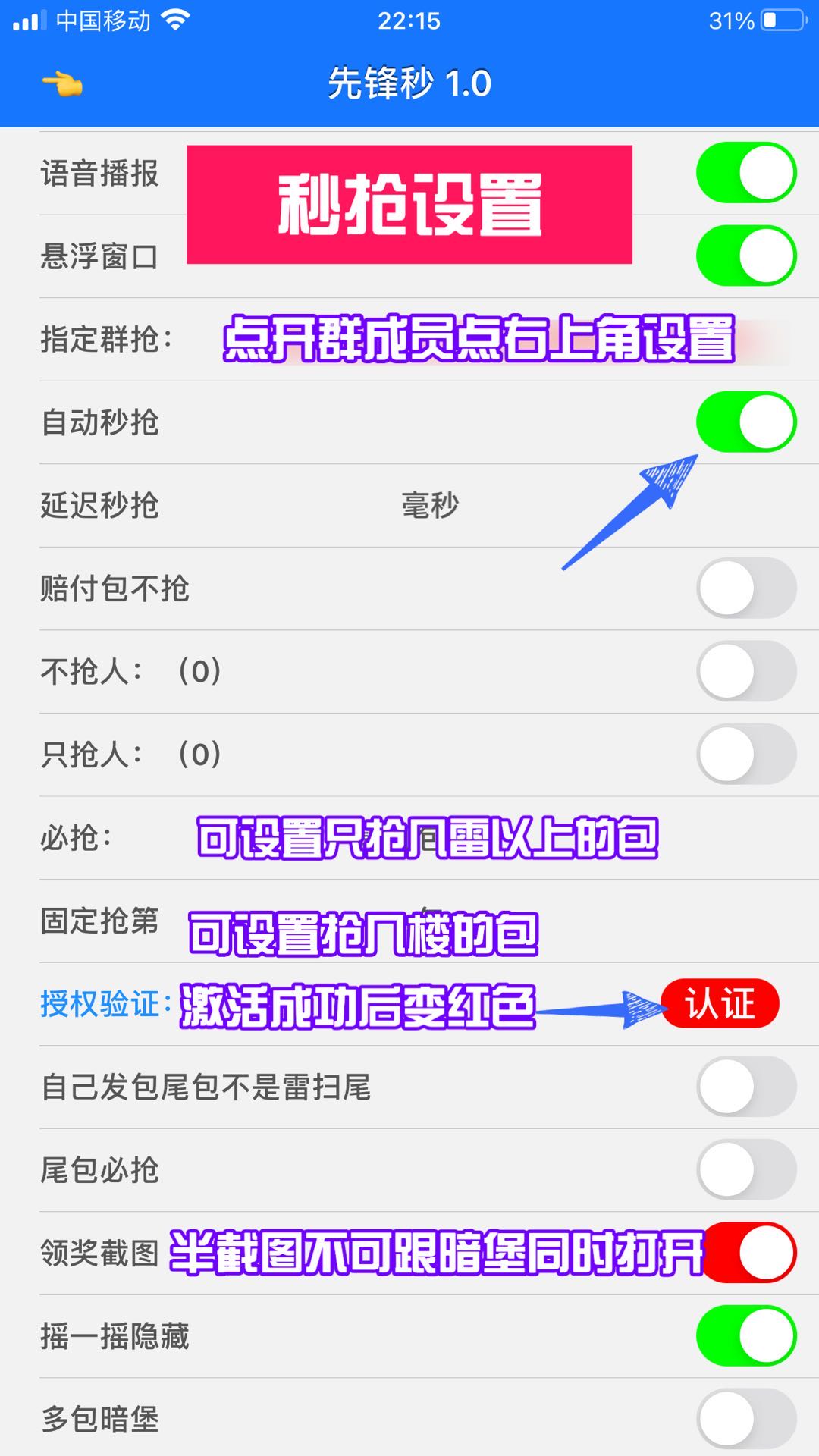Tap the red 认证 button
This screenshot has width=819, height=1456.
720,1004
